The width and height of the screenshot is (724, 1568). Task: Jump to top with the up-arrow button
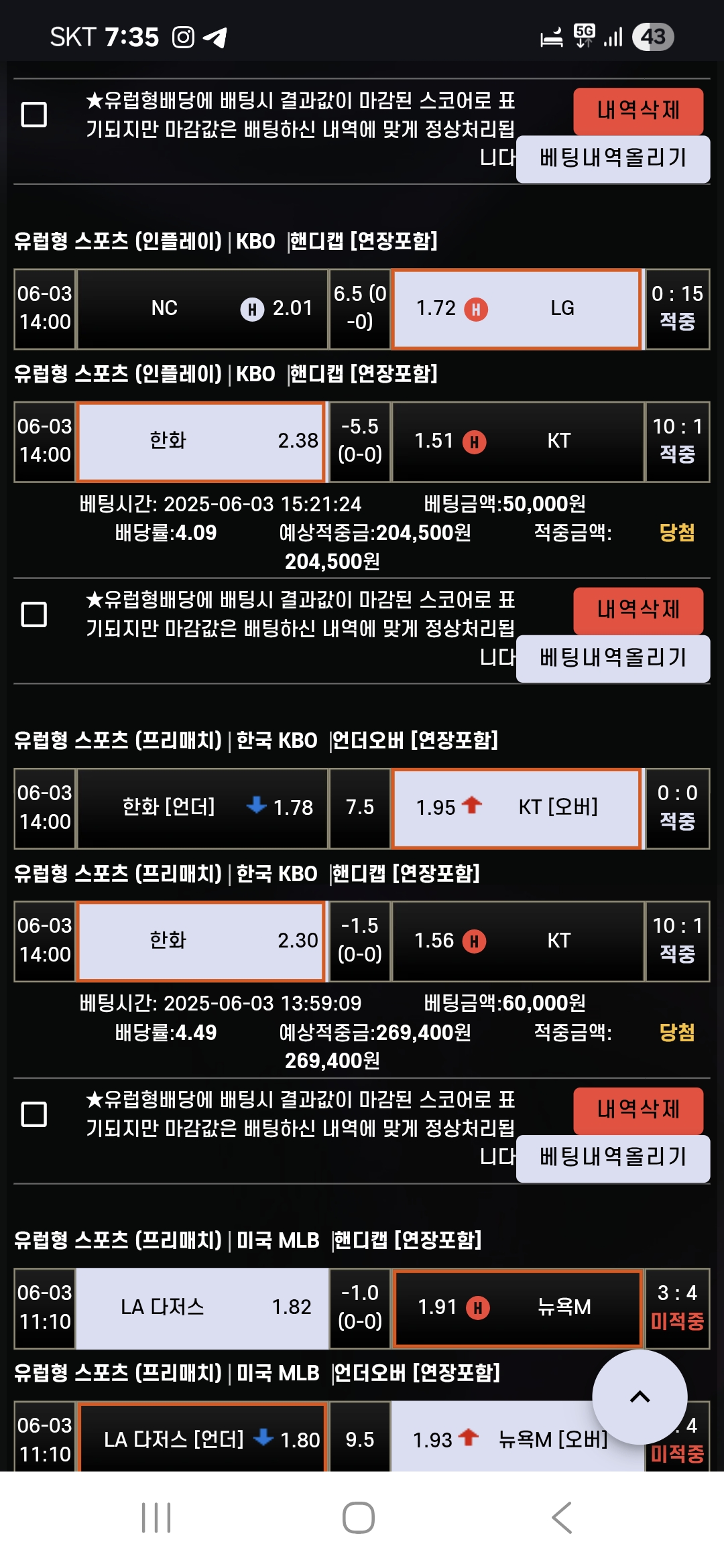click(x=640, y=1397)
